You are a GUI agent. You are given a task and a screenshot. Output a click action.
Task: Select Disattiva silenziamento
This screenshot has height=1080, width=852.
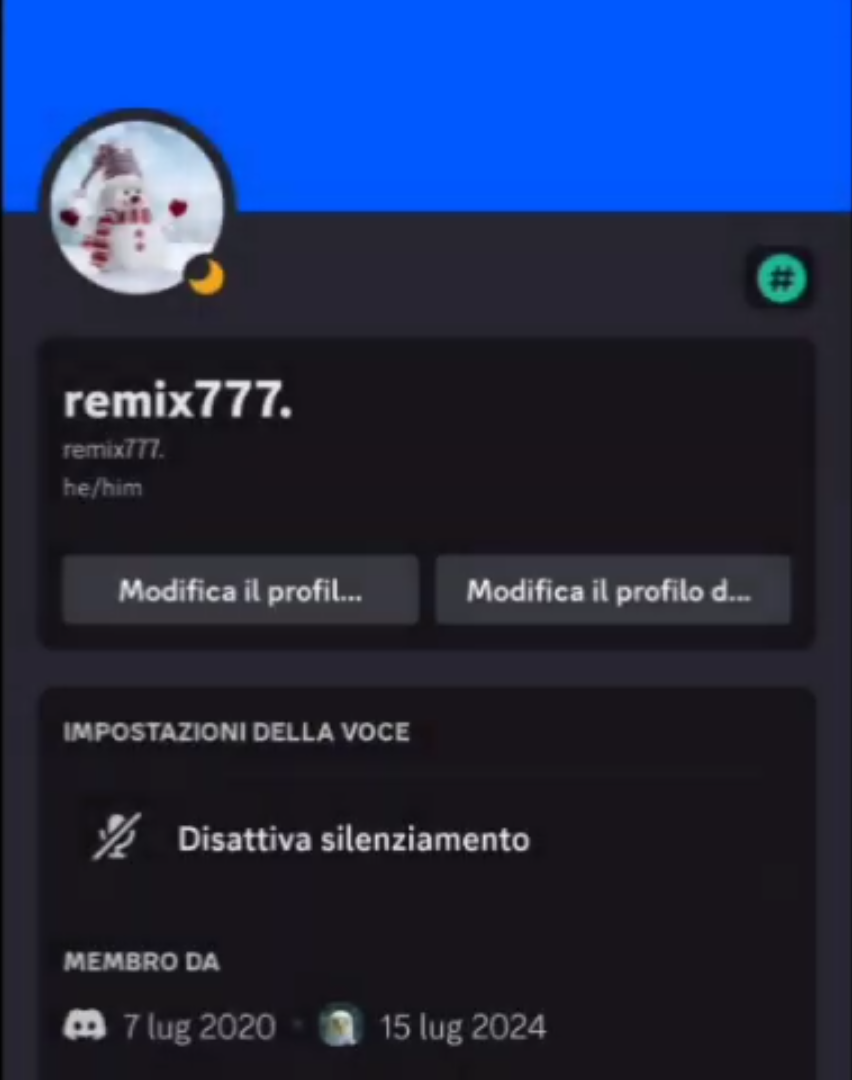(352, 839)
